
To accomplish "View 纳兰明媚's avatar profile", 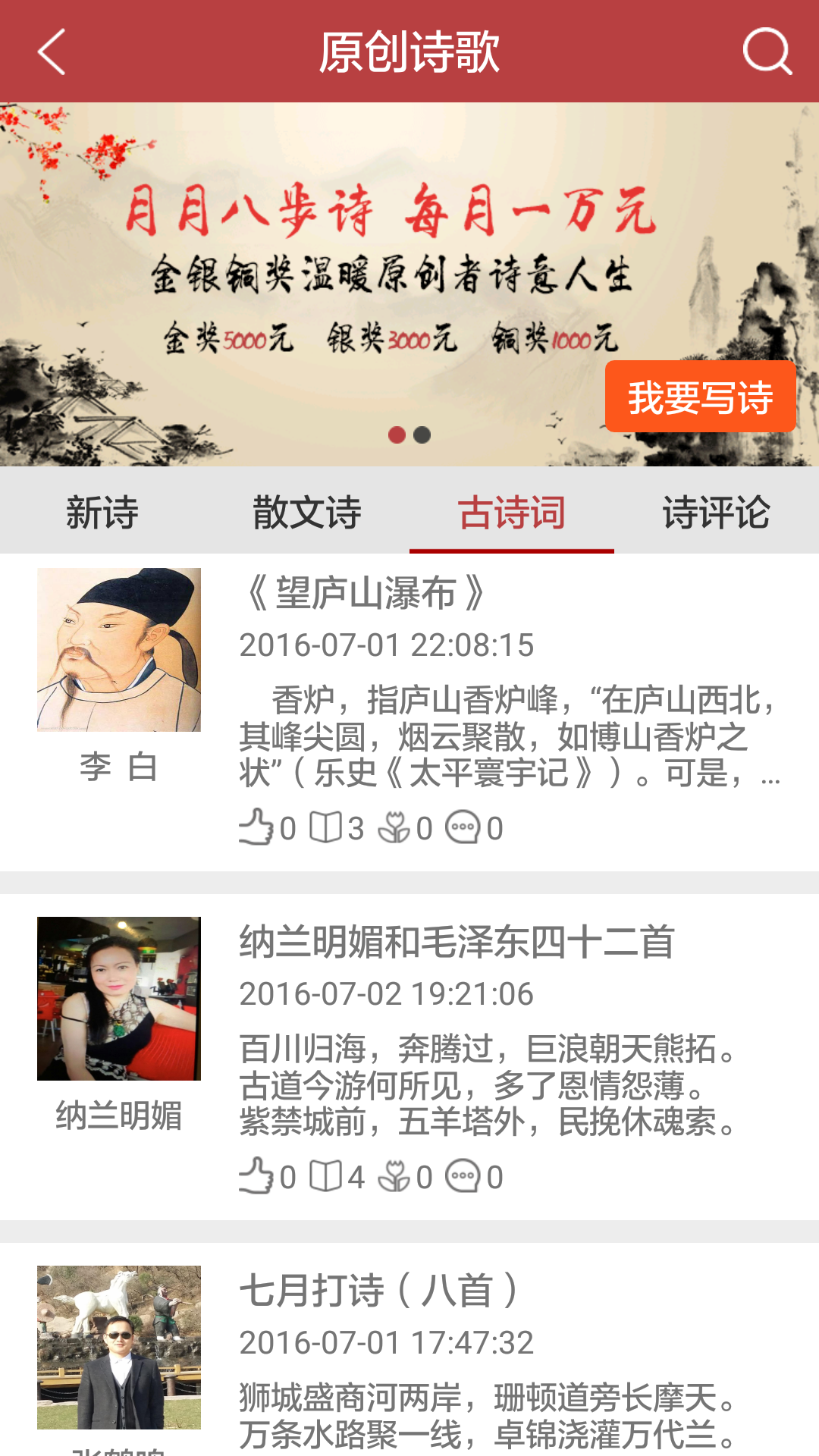I will [119, 999].
